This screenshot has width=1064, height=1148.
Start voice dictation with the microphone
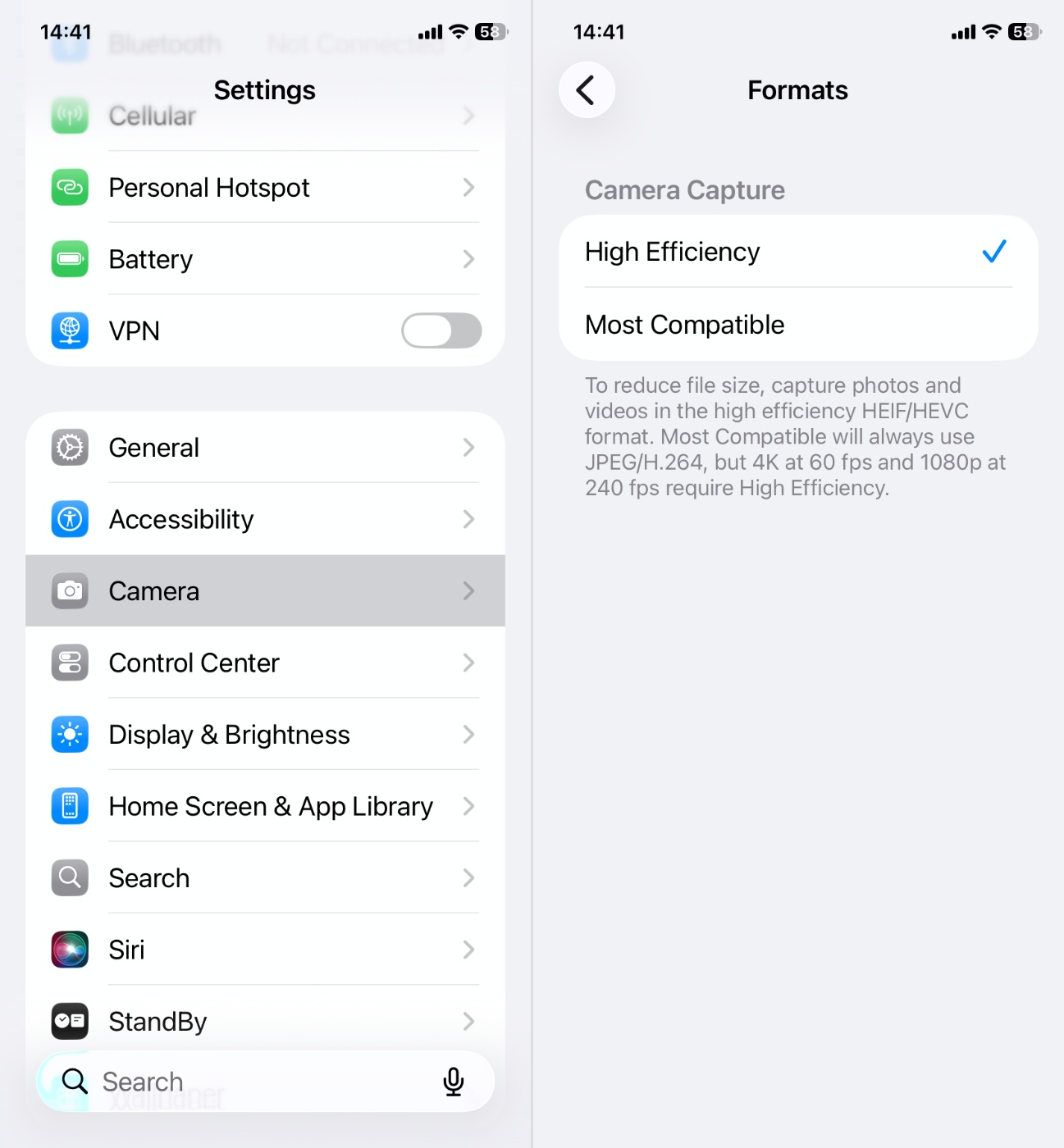click(x=453, y=1082)
